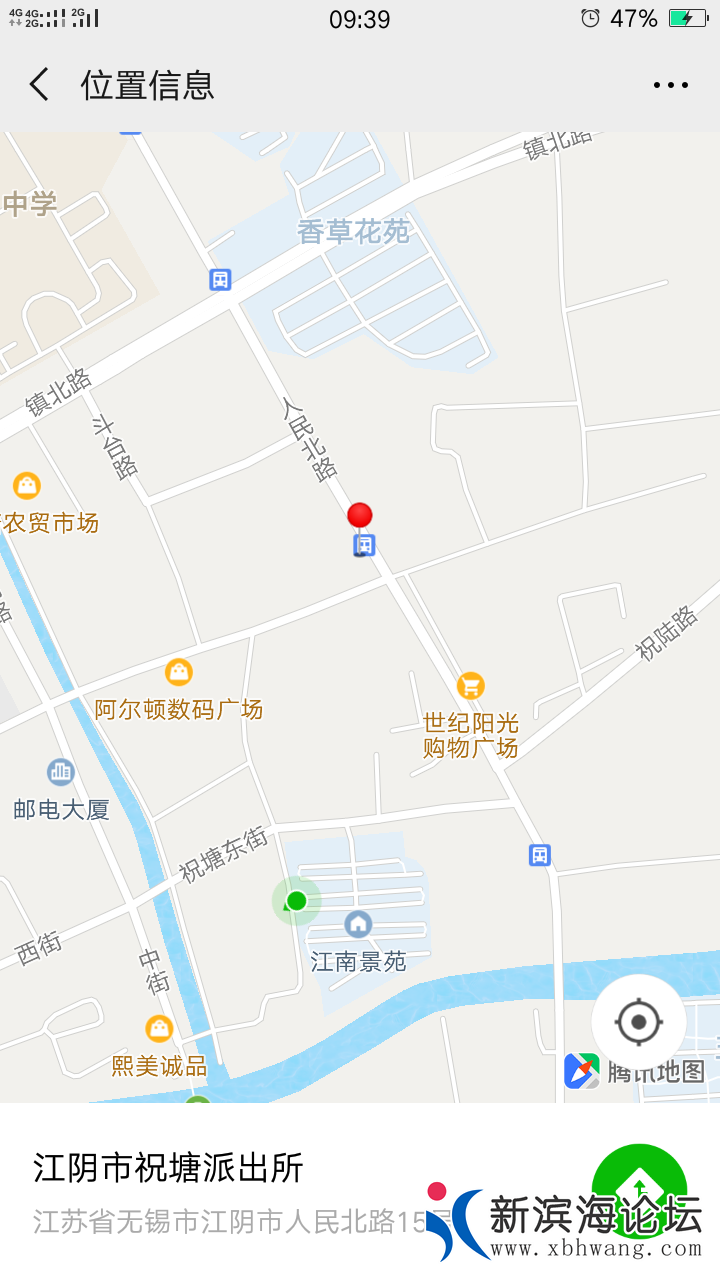The height and width of the screenshot is (1280, 720).
Task: Select the 位置信息 title bar
Action: pos(146,85)
